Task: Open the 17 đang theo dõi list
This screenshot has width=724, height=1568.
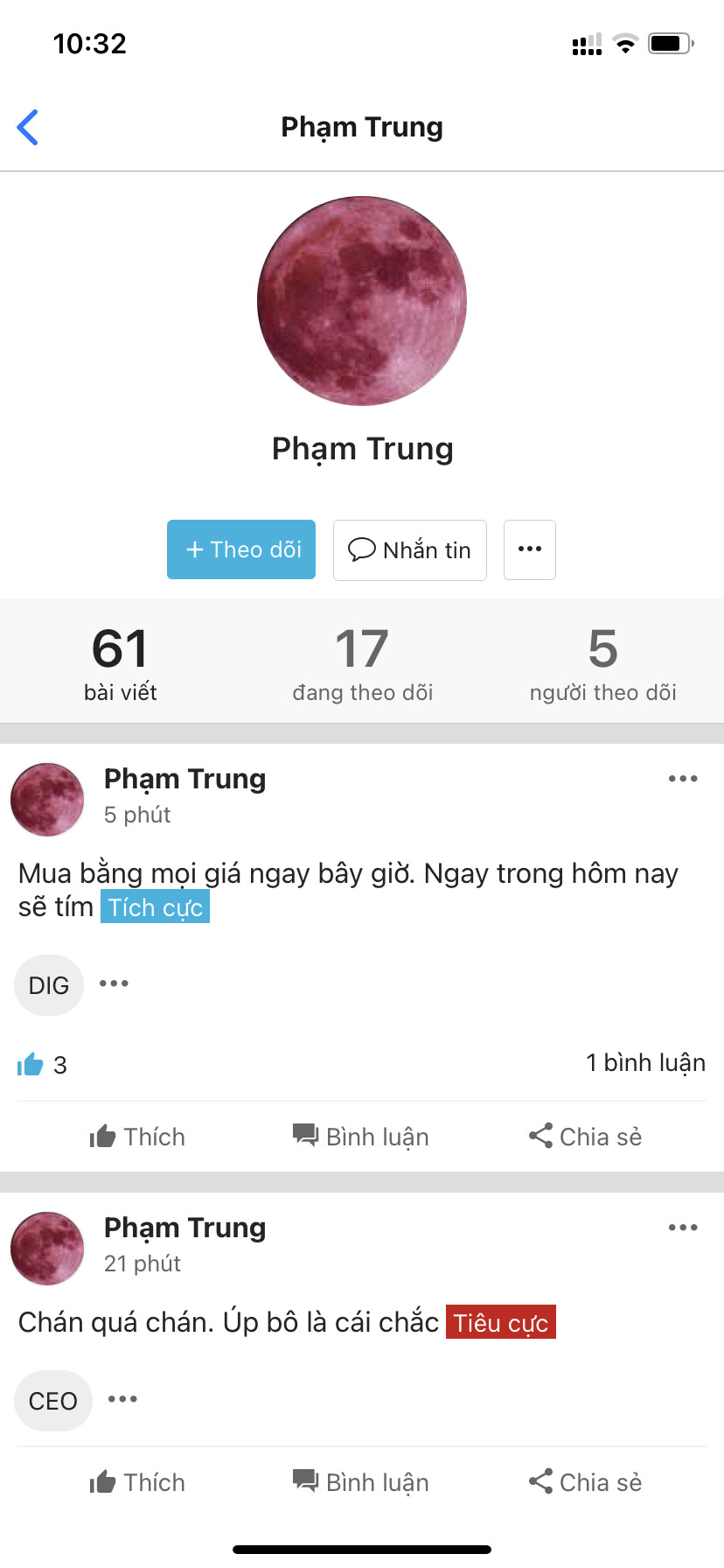Action: click(x=362, y=663)
